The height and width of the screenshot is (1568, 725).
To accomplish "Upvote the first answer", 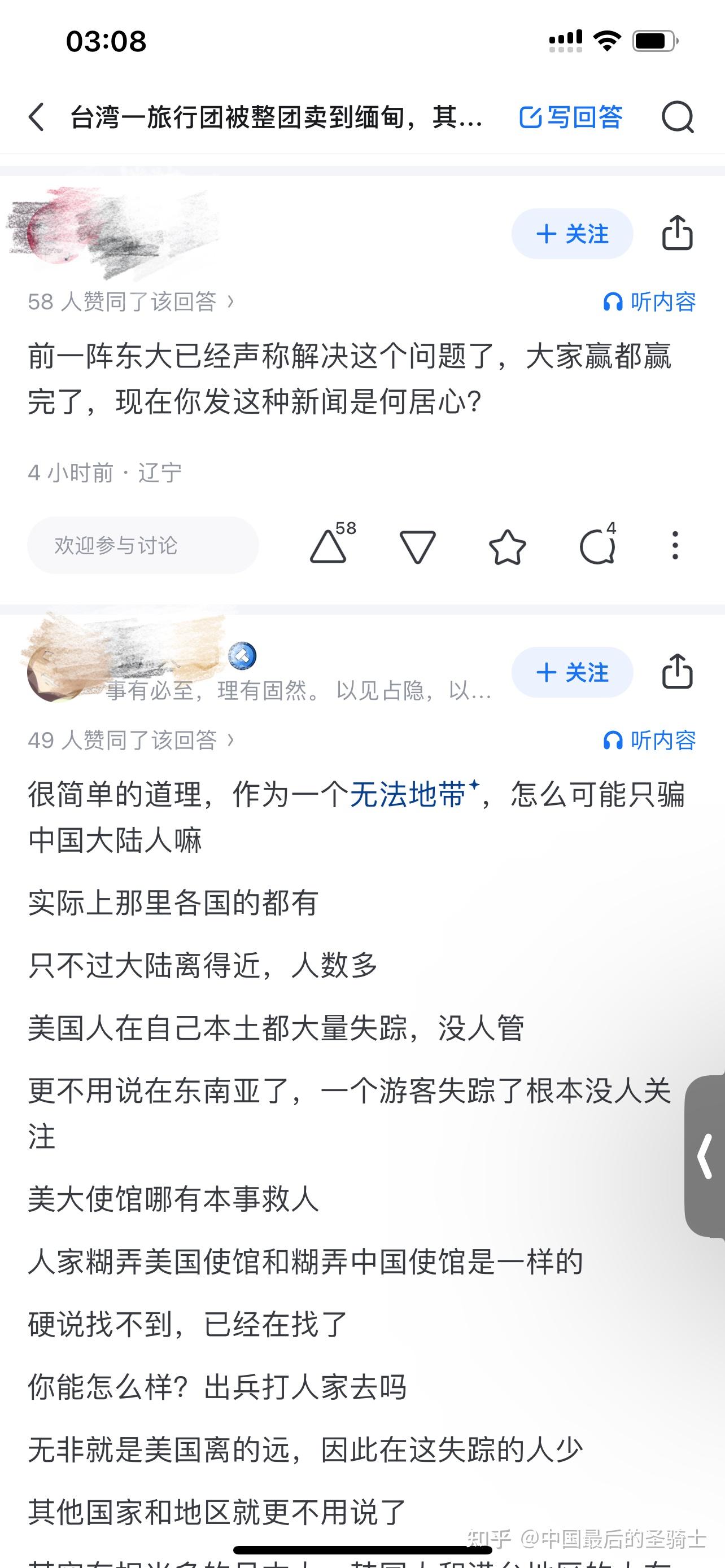I will click(x=329, y=545).
